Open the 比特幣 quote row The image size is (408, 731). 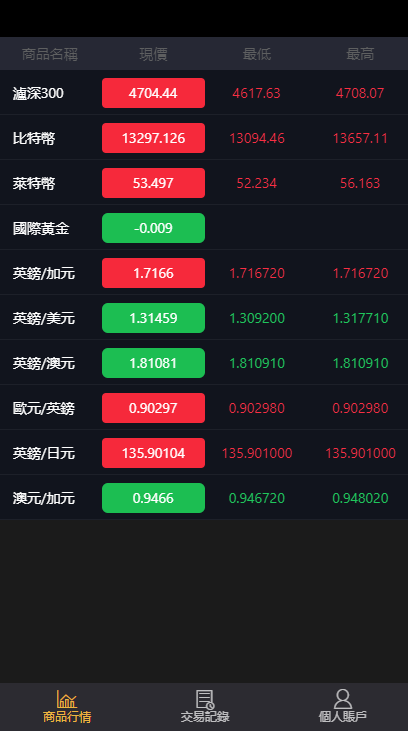tap(204, 138)
